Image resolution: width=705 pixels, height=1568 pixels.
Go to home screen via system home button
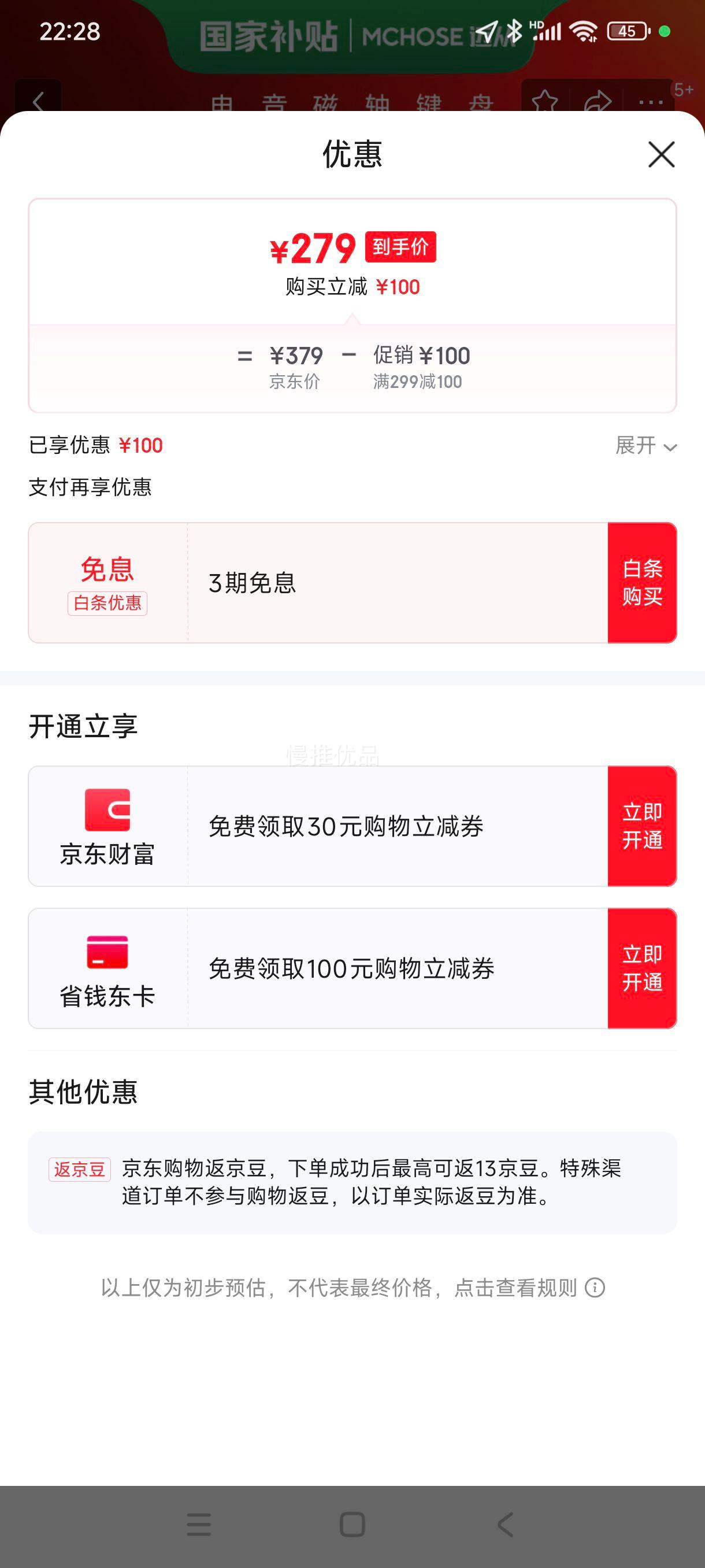(x=352, y=1524)
